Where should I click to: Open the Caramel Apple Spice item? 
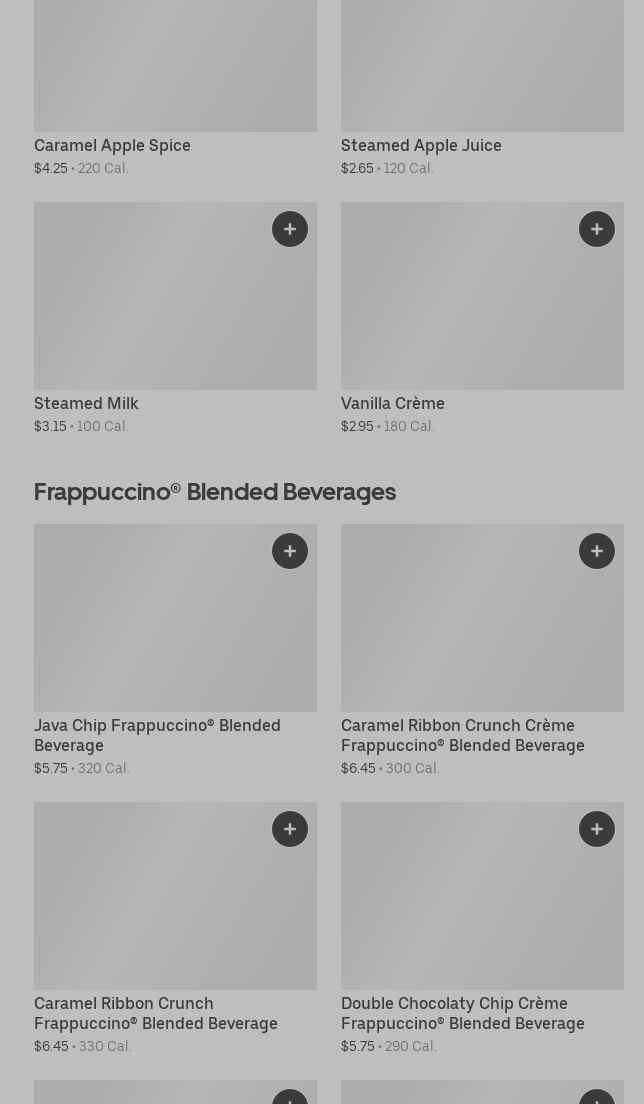point(175,80)
